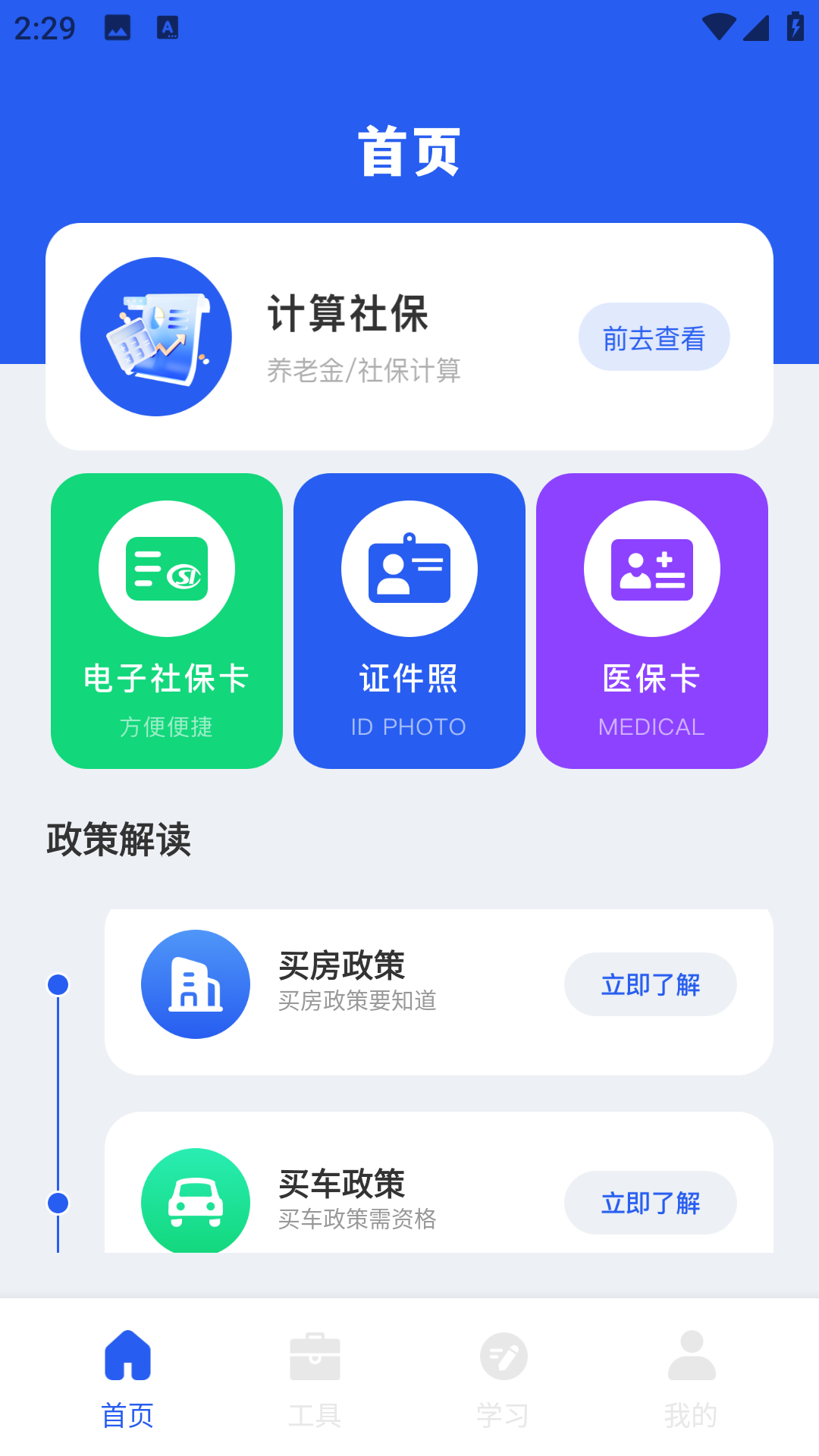The width and height of the screenshot is (819, 1456).
Task: Click 立即了解 next to 买车政策
Action: click(x=650, y=1203)
